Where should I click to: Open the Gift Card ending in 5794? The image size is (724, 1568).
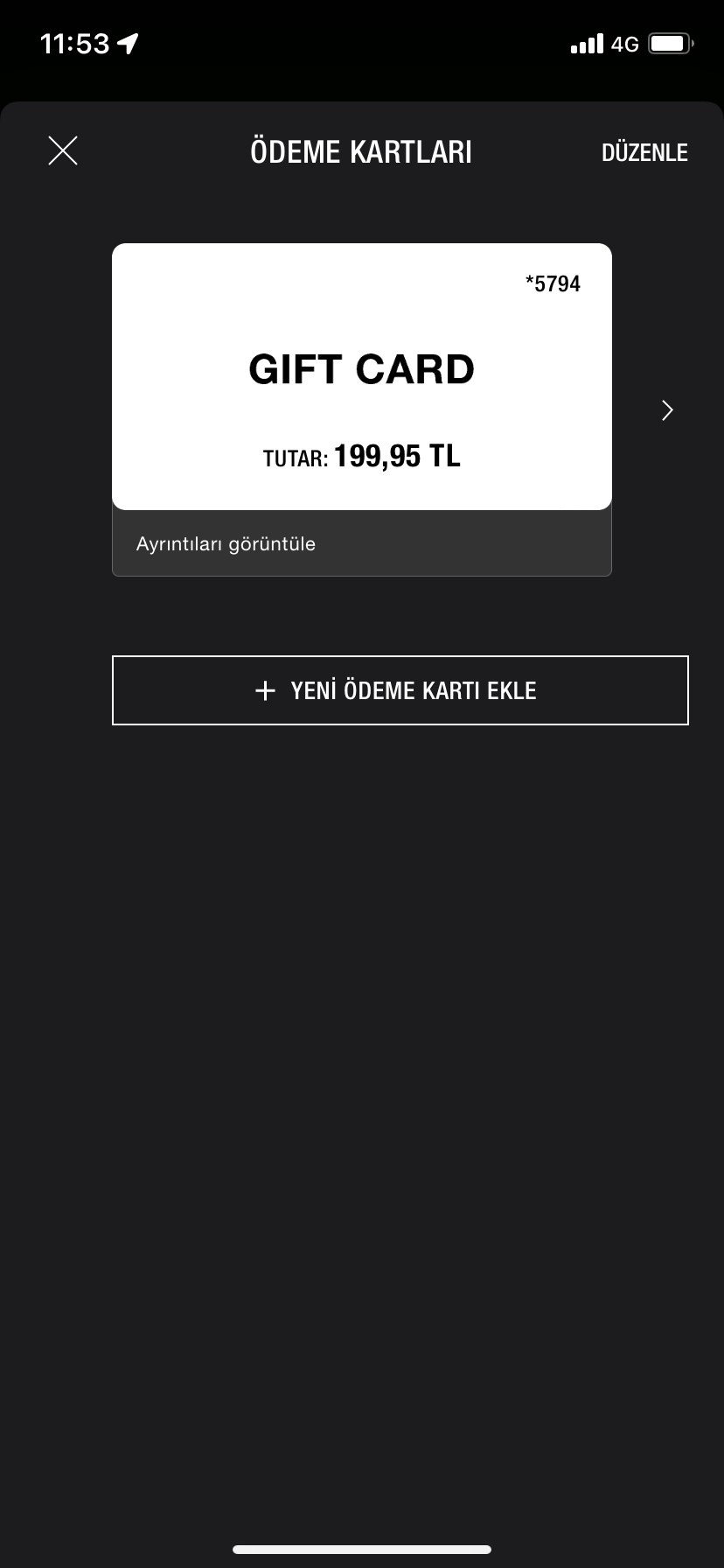[x=362, y=376]
